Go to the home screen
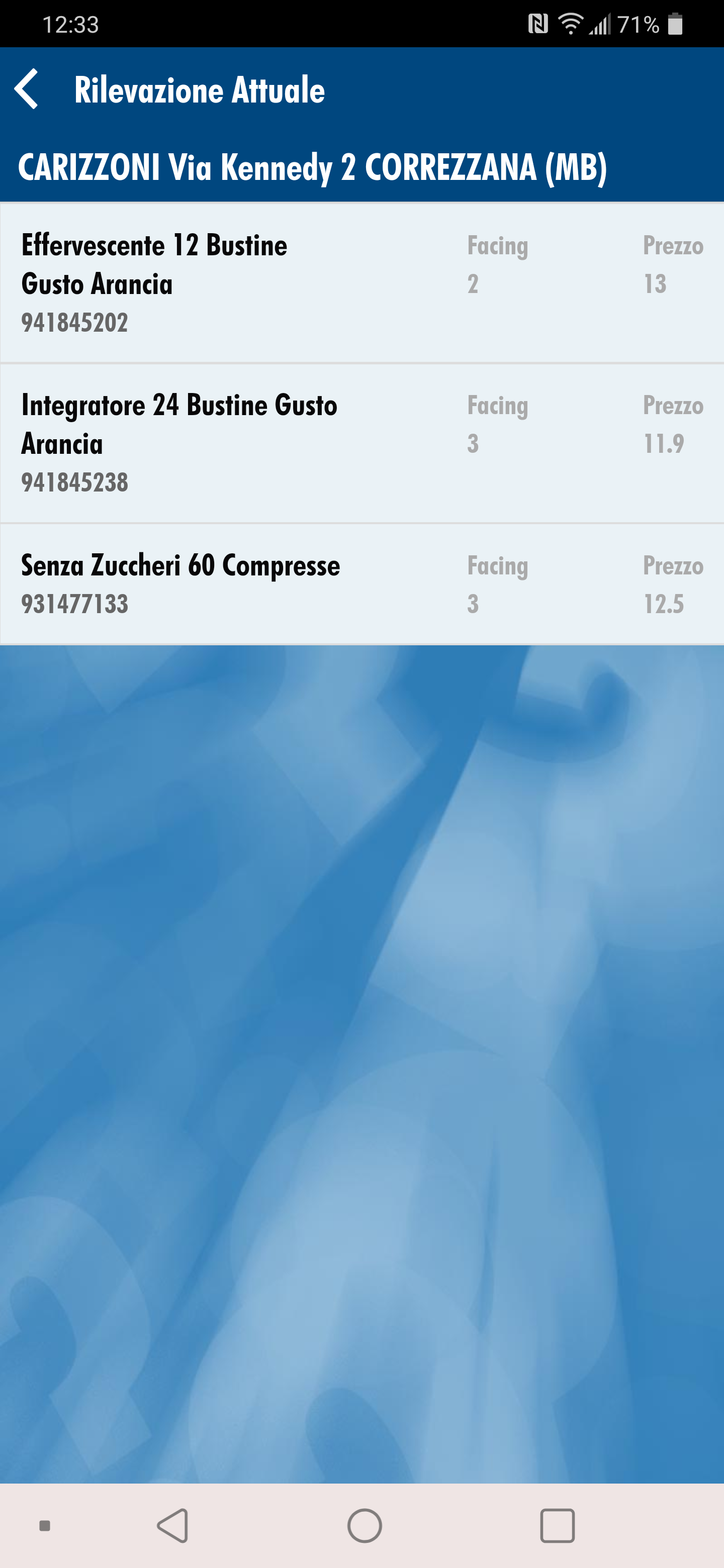 click(x=364, y=1525)
